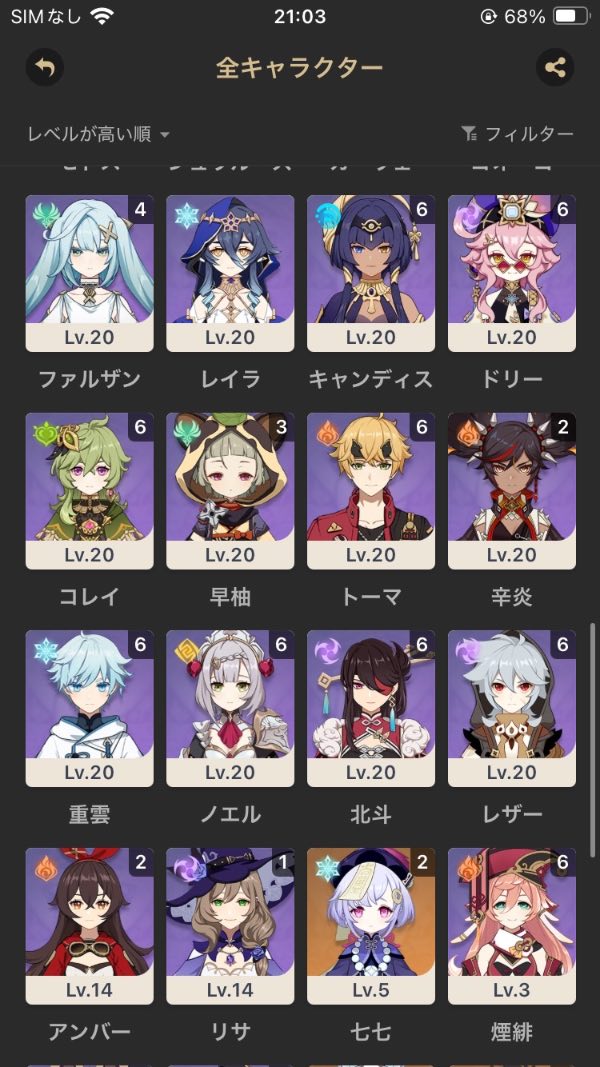
Task: View トーマ character details
Action: point(371,490)
